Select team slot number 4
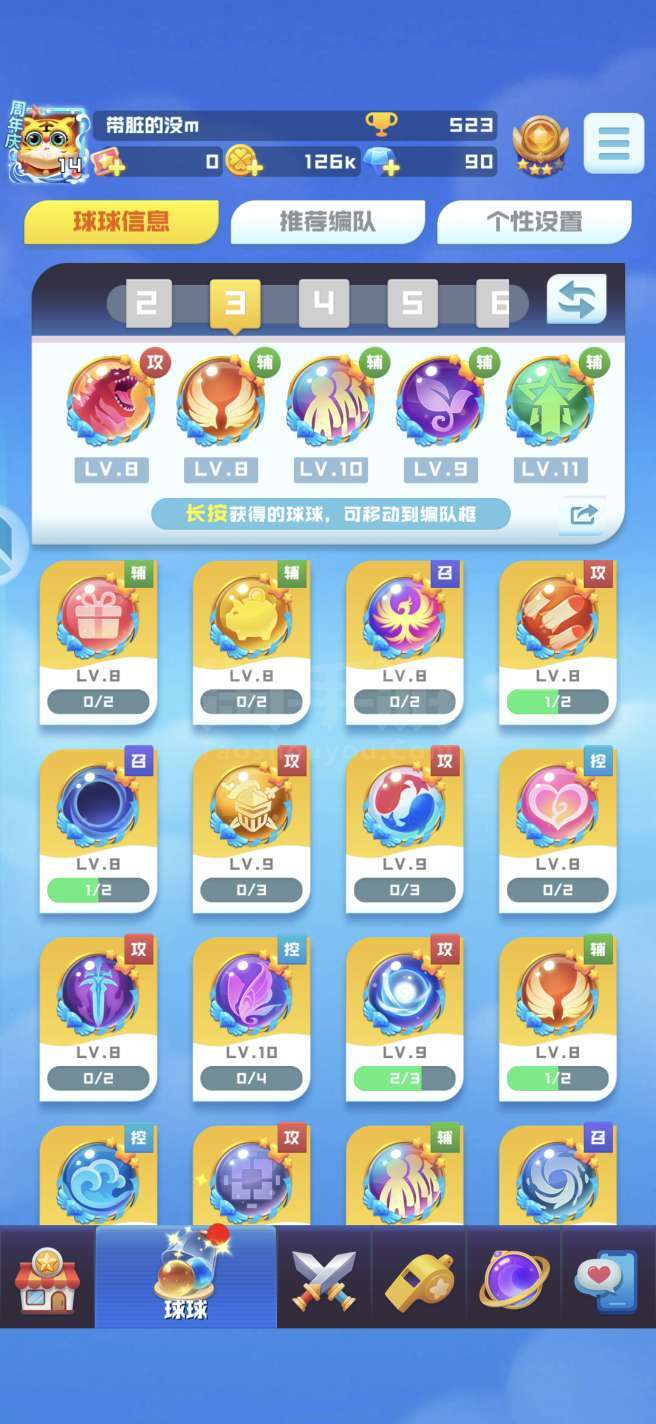This screenshot has width=656, height=1424. coord(324,303)
